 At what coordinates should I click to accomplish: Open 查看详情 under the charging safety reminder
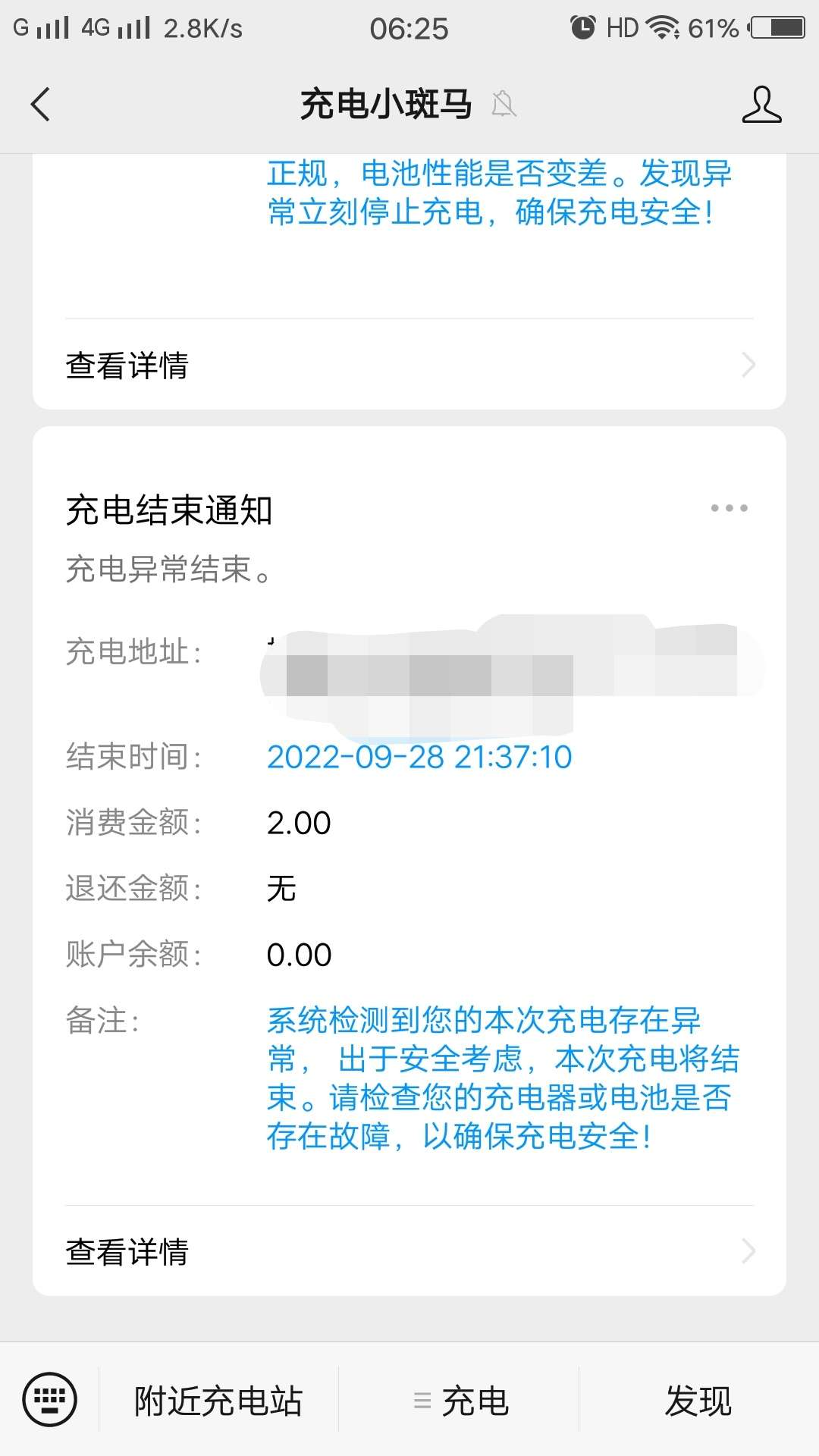click(x=409, y=365)
